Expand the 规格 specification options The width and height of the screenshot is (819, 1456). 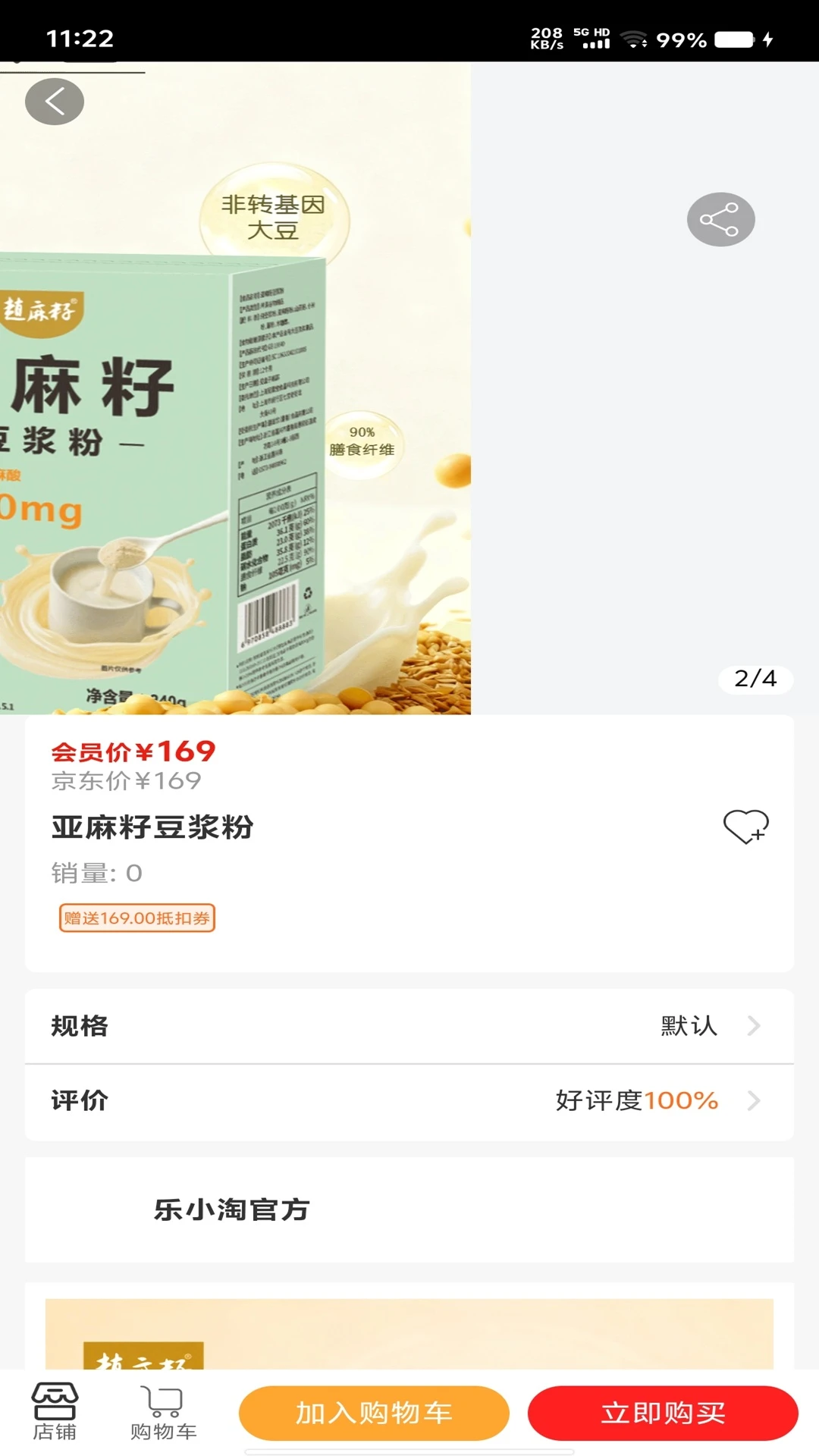(x=409, y=1028)
